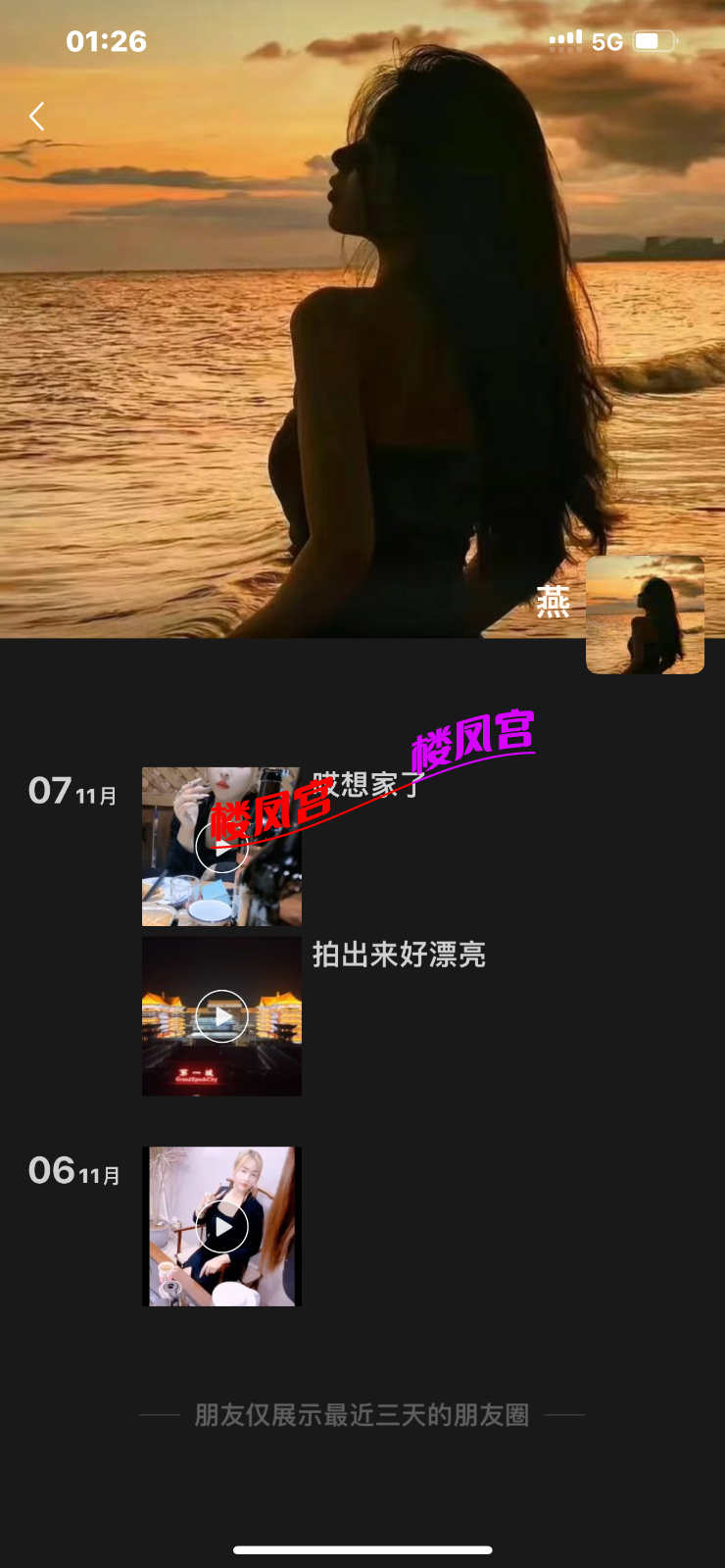Image resolution: width=725 pixels, height=1568 pixels.
Task: Play the video captioned 拍出来好漂亮
Action: point(221,1016)
